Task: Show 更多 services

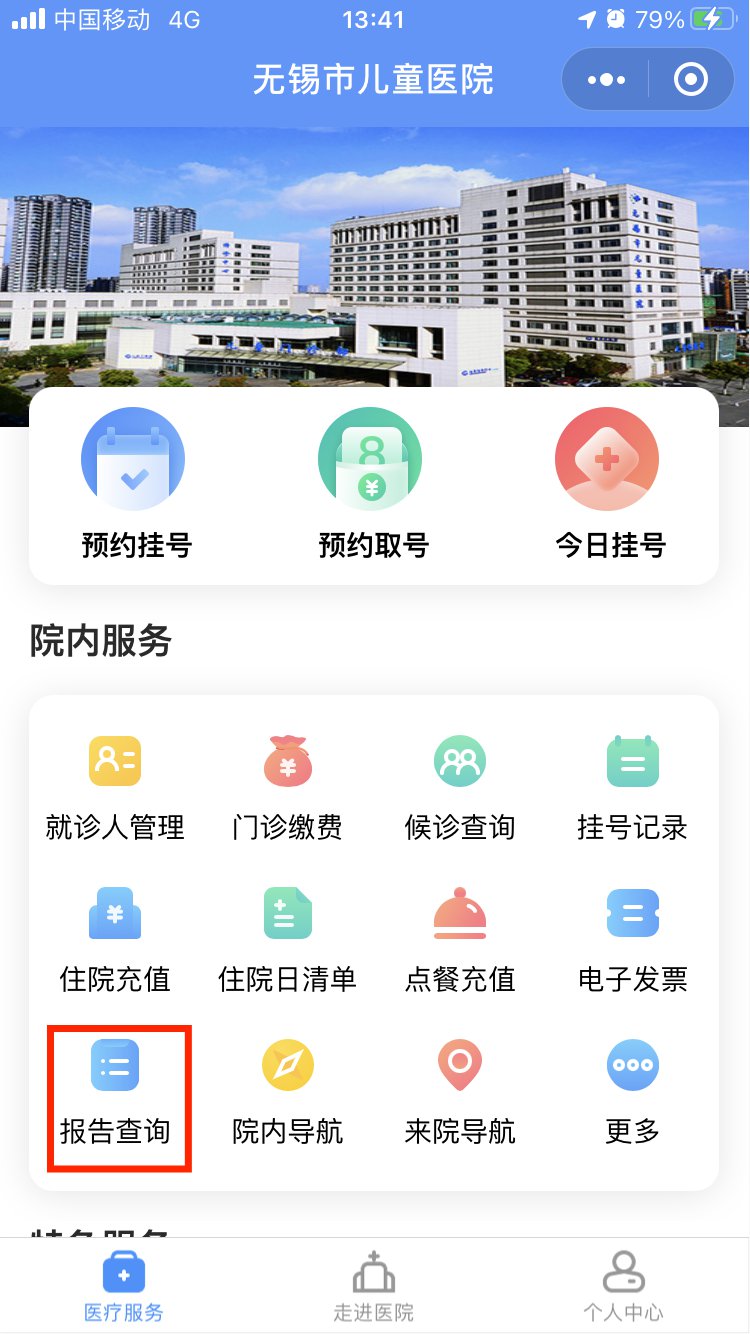Action: [632, 1091]
